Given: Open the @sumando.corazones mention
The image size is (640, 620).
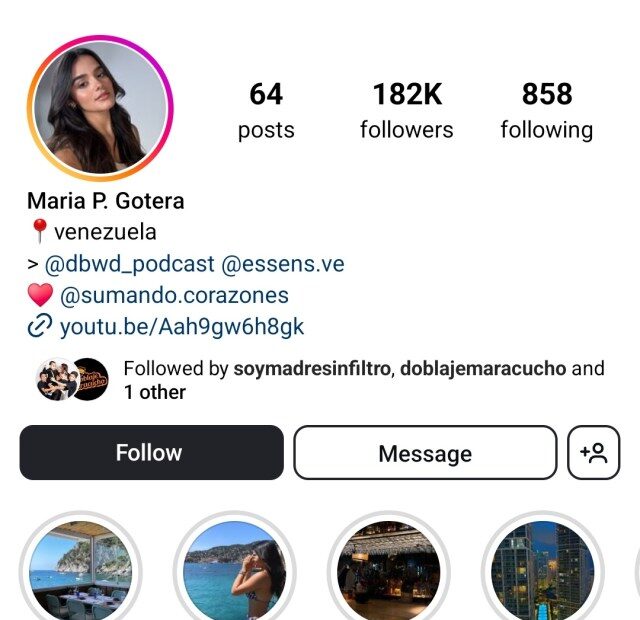Looking at the screenshot, I should pyautogui.click(x=174, y=295).
